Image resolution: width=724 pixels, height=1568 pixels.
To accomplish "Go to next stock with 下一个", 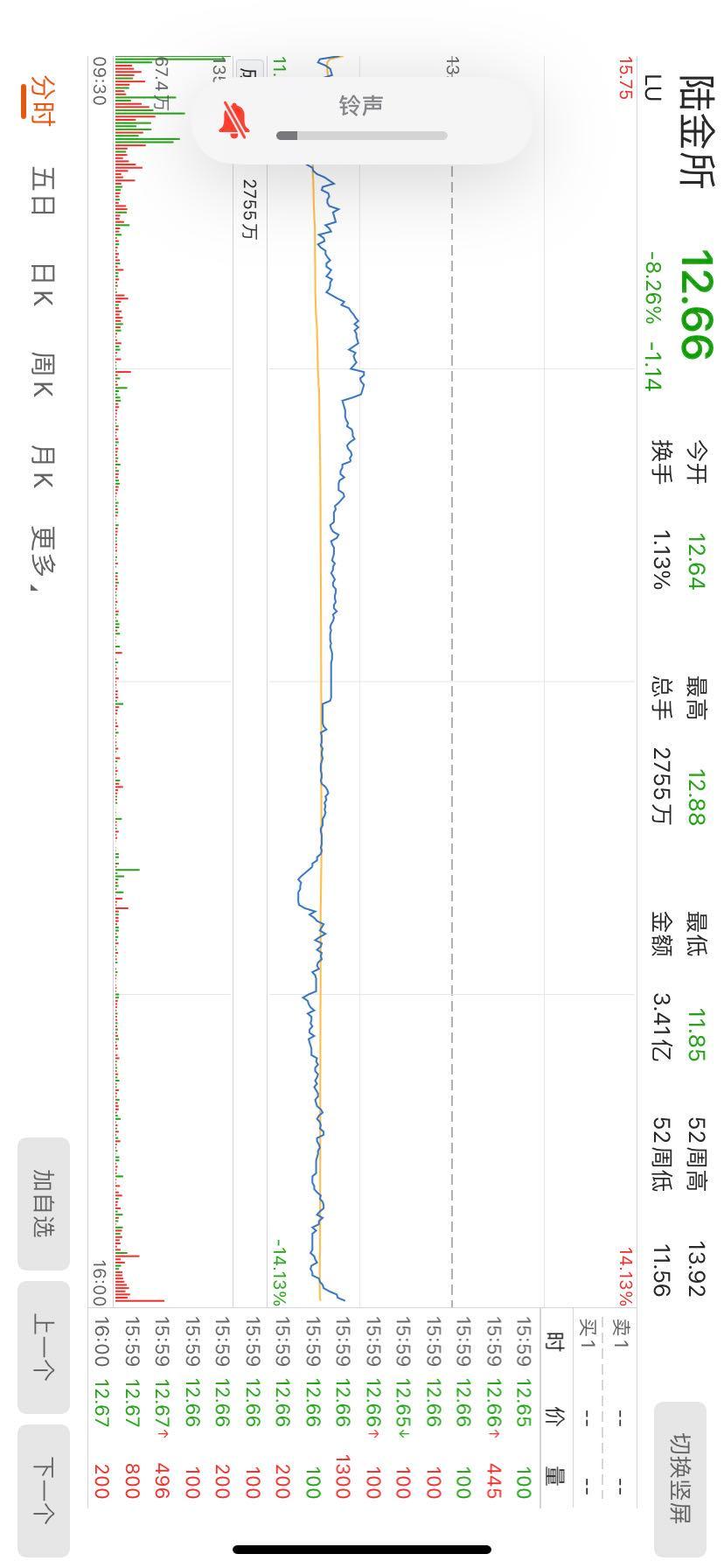I will pyautogui.click(x=44, y=1490).
